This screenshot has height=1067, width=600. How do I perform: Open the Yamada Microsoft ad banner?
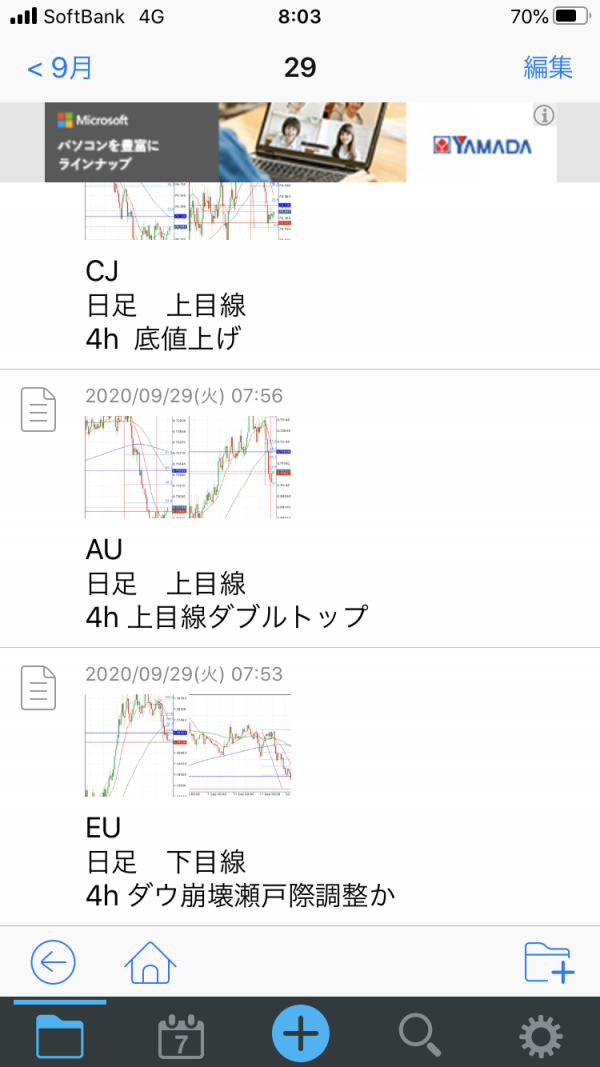[300, 142]
